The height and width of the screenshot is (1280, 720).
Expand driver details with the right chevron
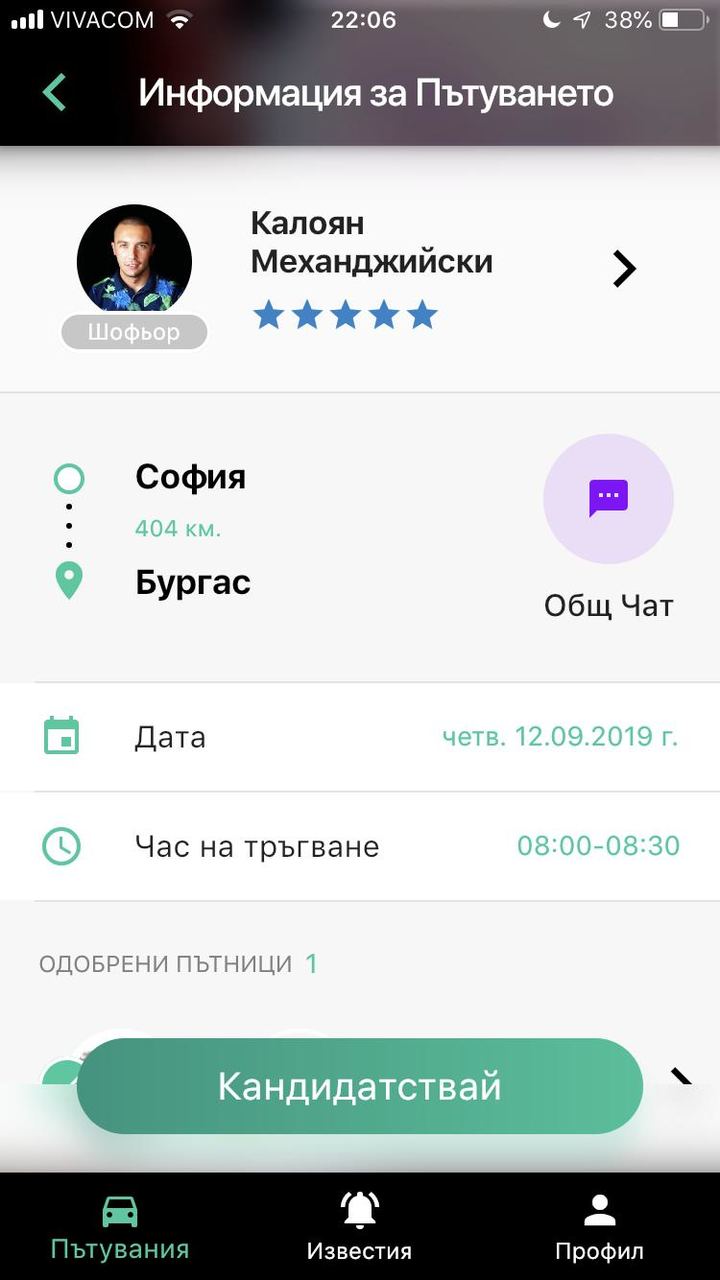(624, 268)
